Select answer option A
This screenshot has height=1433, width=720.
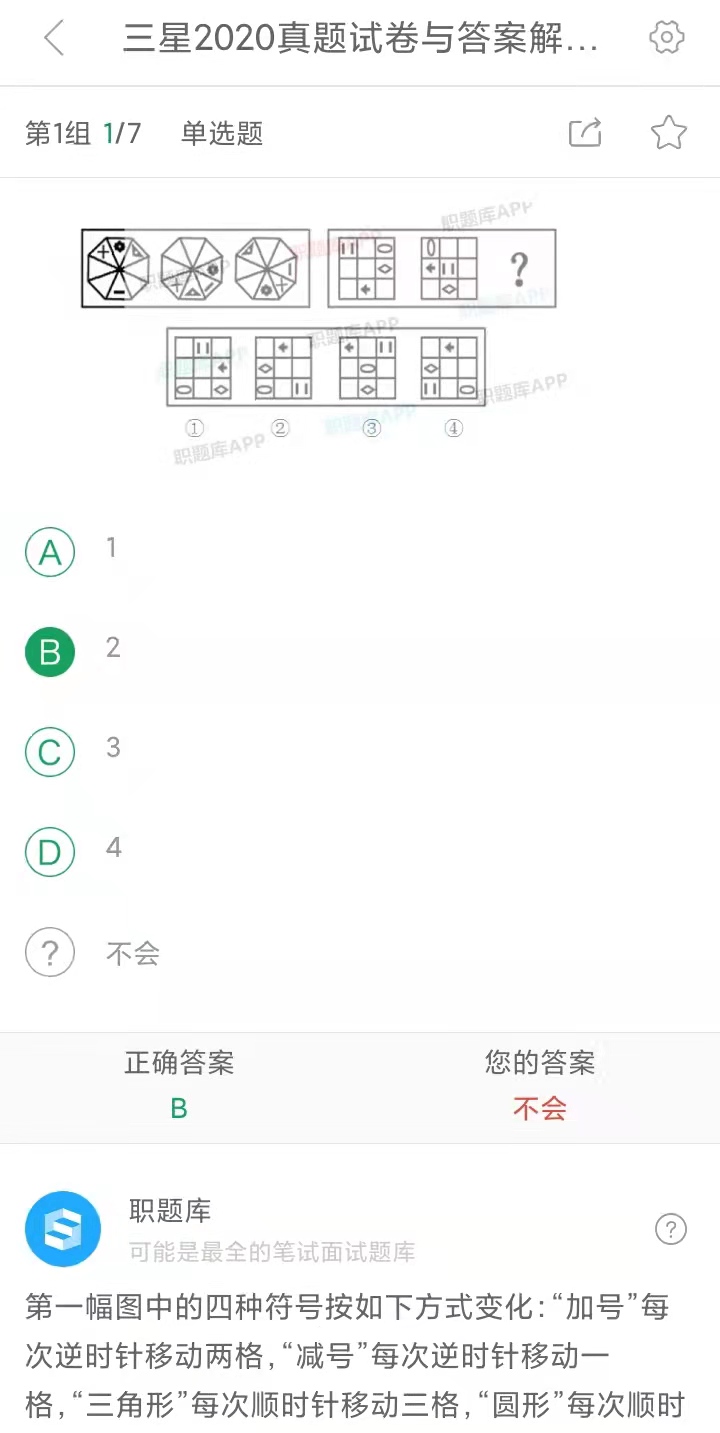click(x=50, y=552)
